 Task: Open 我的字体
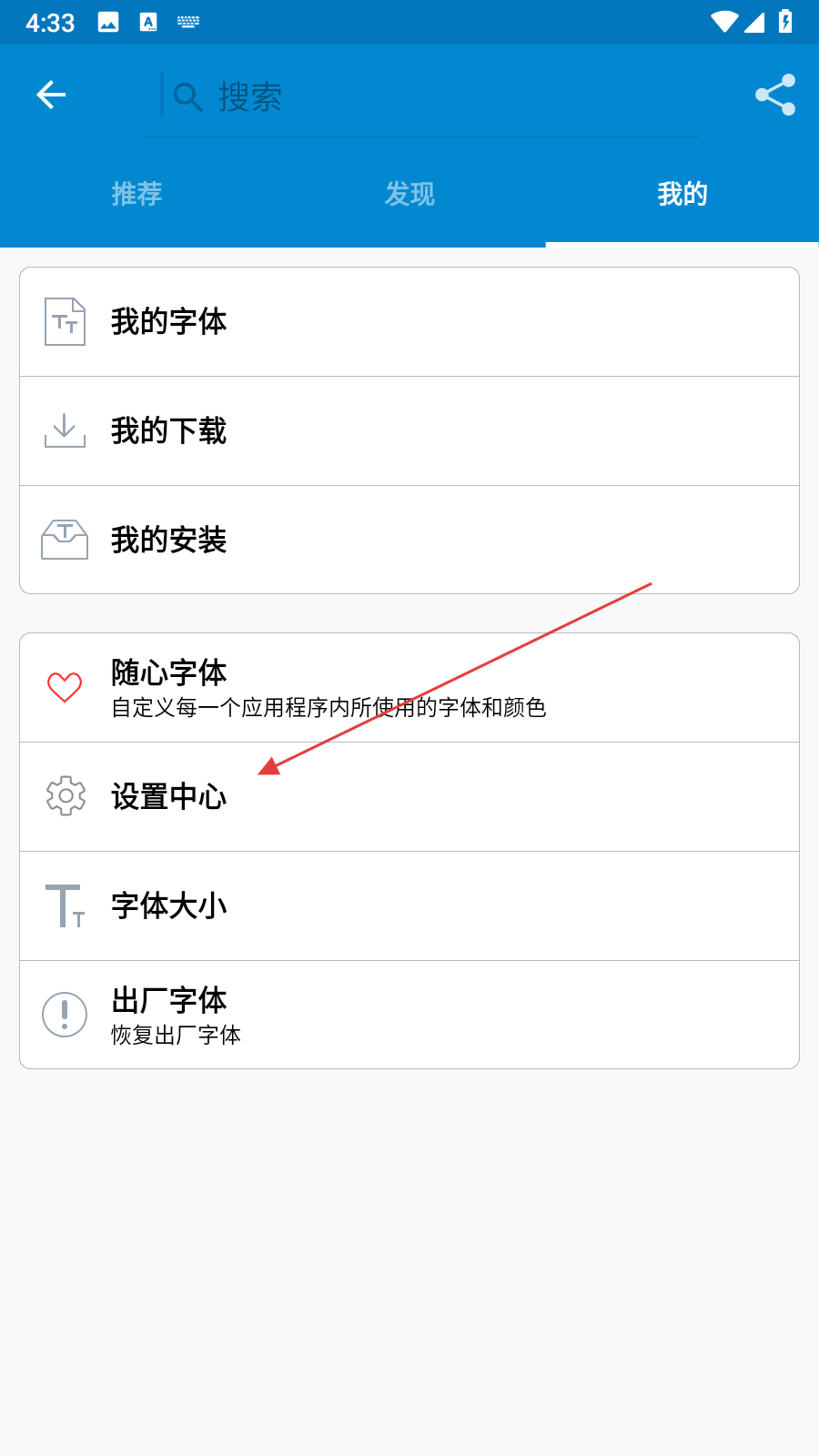(x=409, y=322)
